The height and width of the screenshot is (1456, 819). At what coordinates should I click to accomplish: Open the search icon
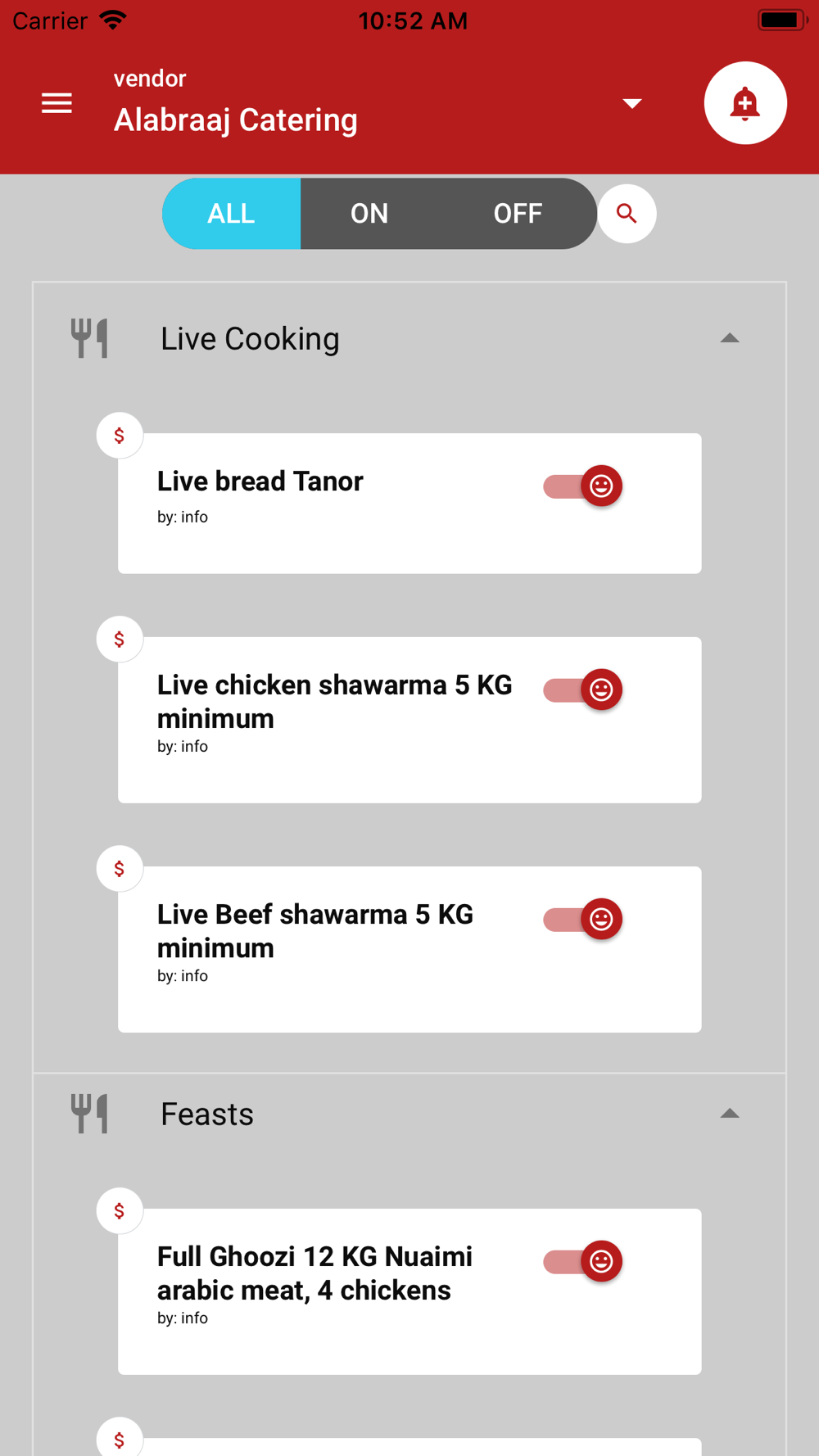point(627,214)
